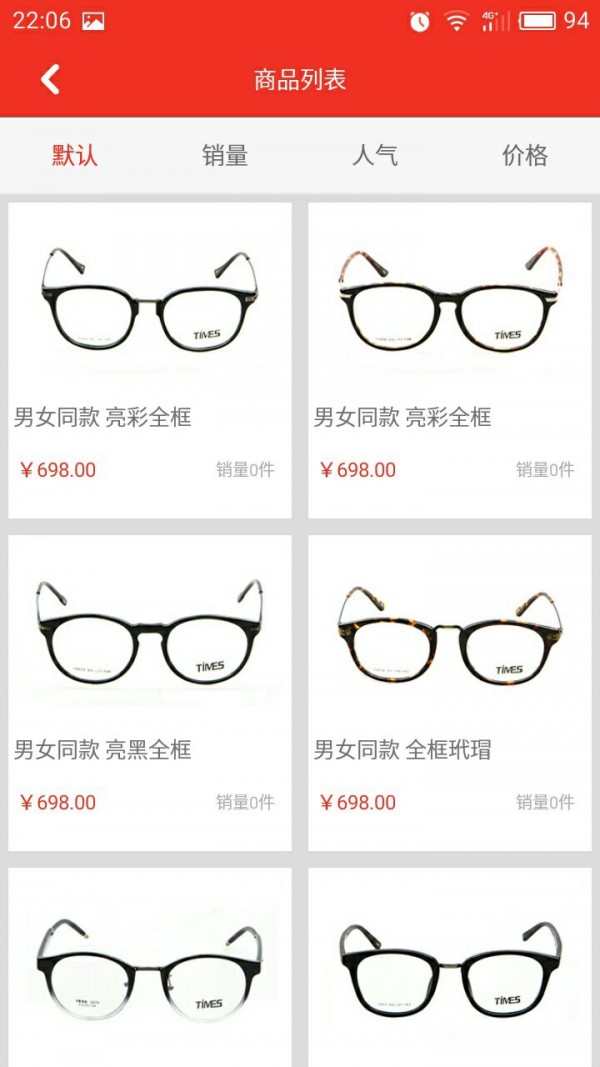This screenshot has width=600, height=1067.
Task: Open the 男女同款 全框玳瑁 product card
Action: click(x=450, y=692)
